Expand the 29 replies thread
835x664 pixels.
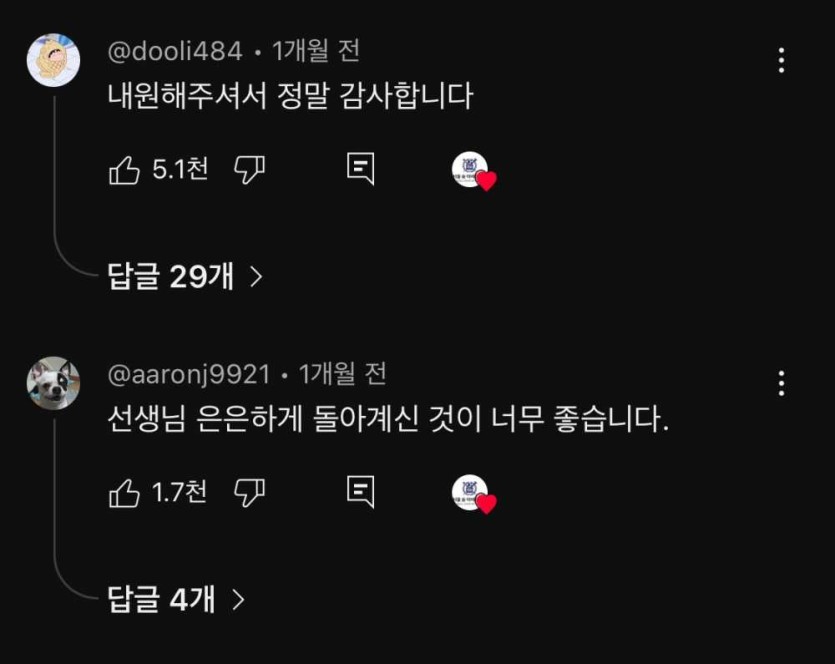(185, 277)
